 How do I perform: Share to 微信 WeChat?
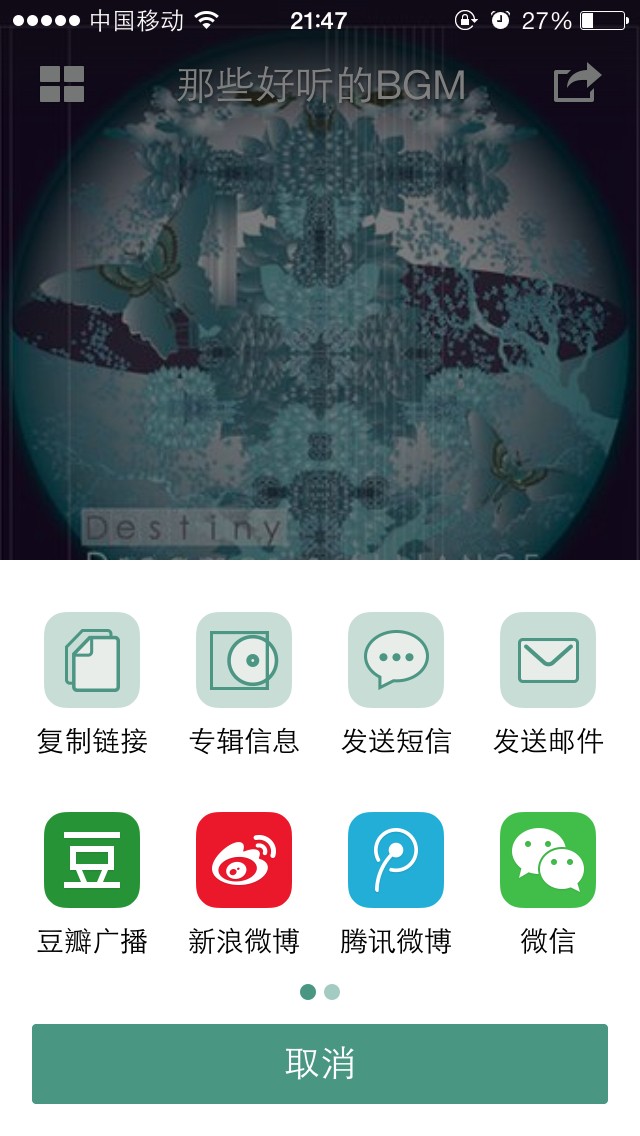[x=548, y=860]
